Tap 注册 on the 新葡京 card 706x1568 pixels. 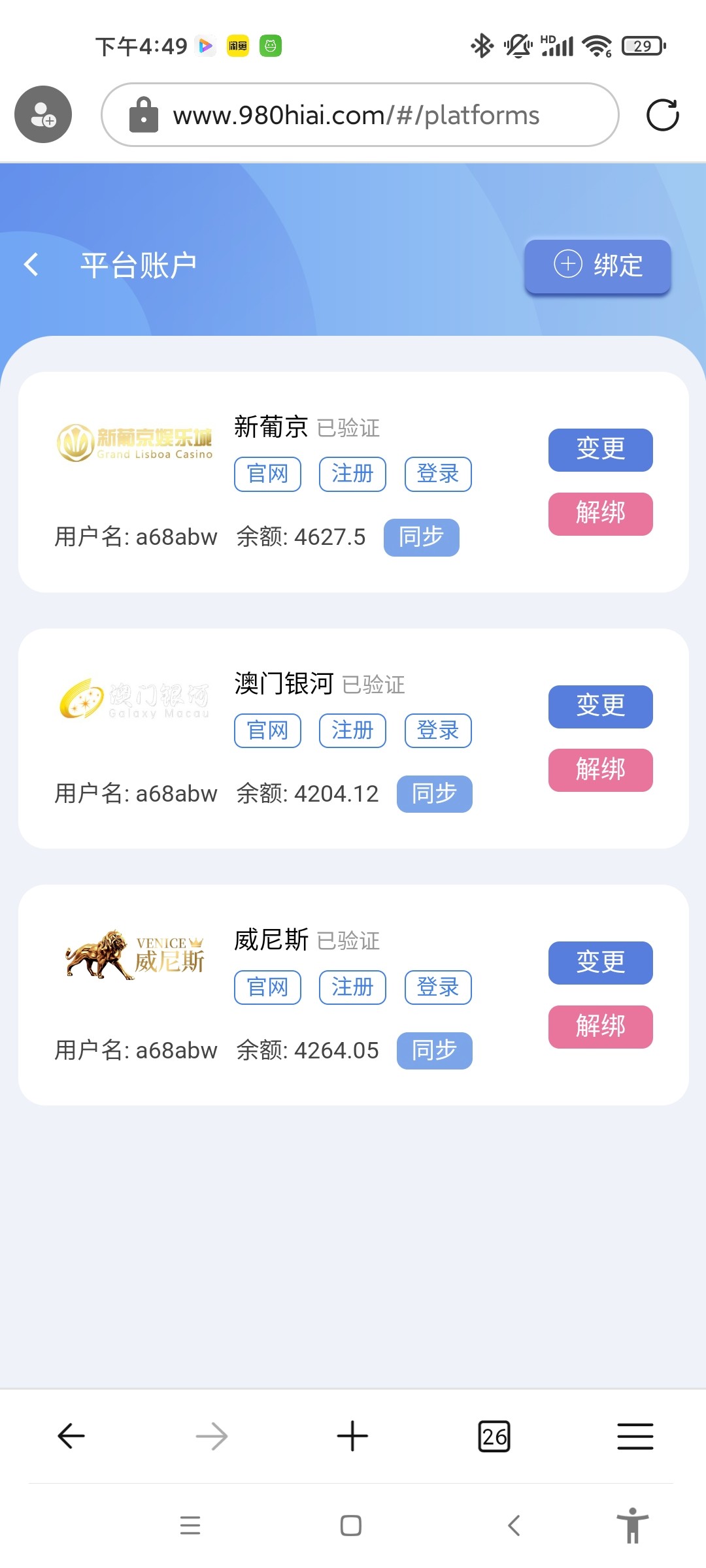pyautogui.click(x=352, y=474)
